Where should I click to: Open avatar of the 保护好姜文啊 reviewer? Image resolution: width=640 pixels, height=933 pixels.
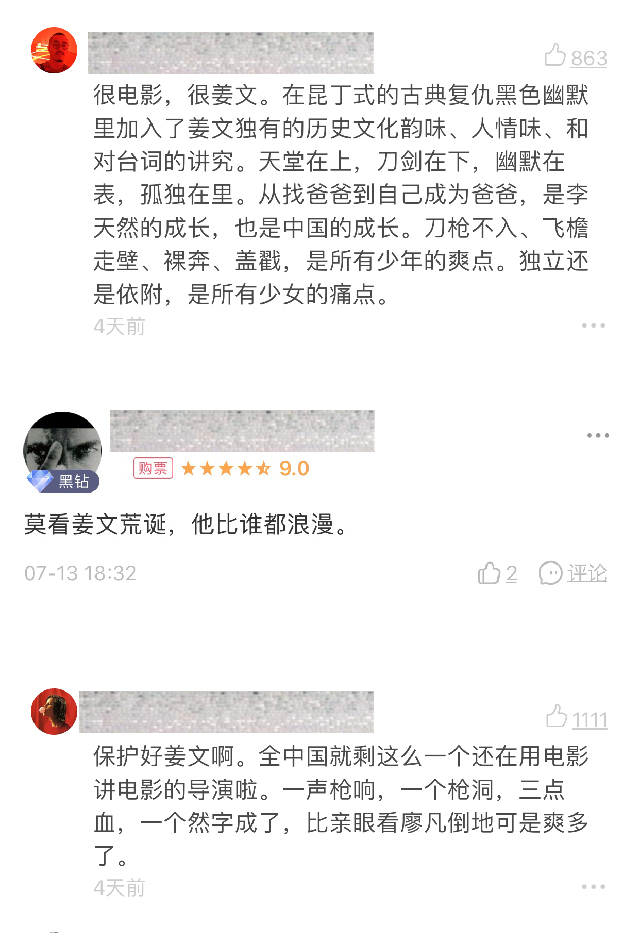pos(55,711)
